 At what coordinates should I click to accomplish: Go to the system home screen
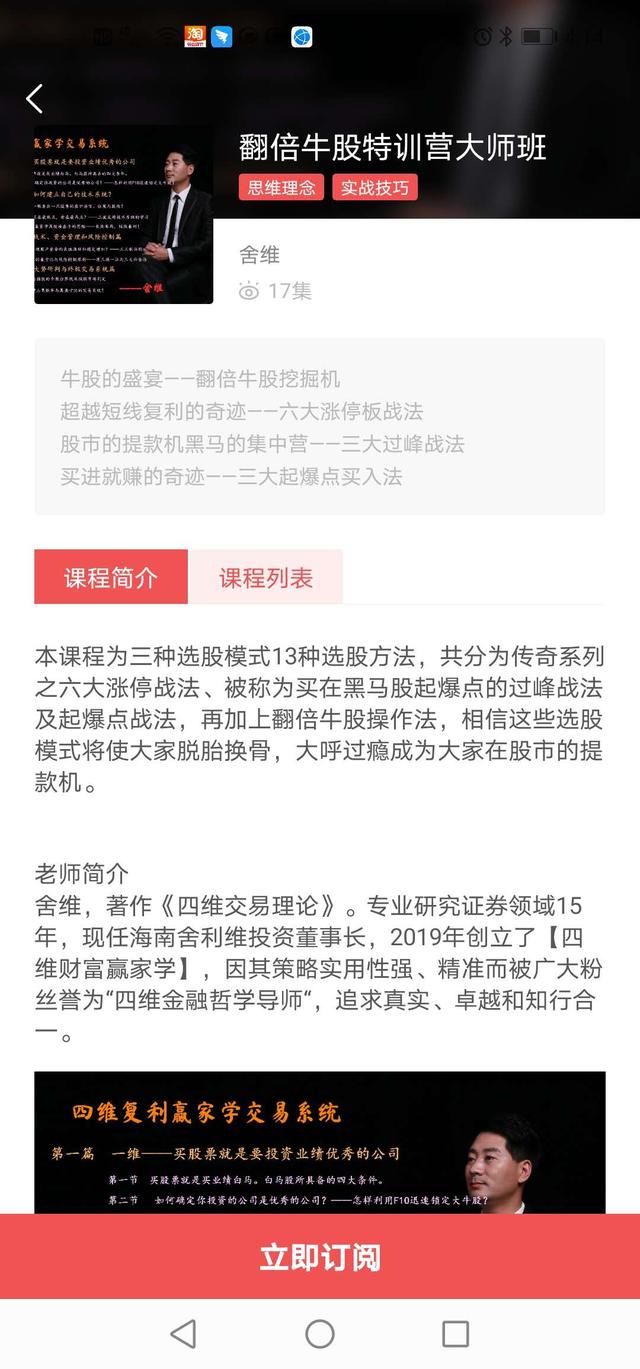click(320, 1333)
